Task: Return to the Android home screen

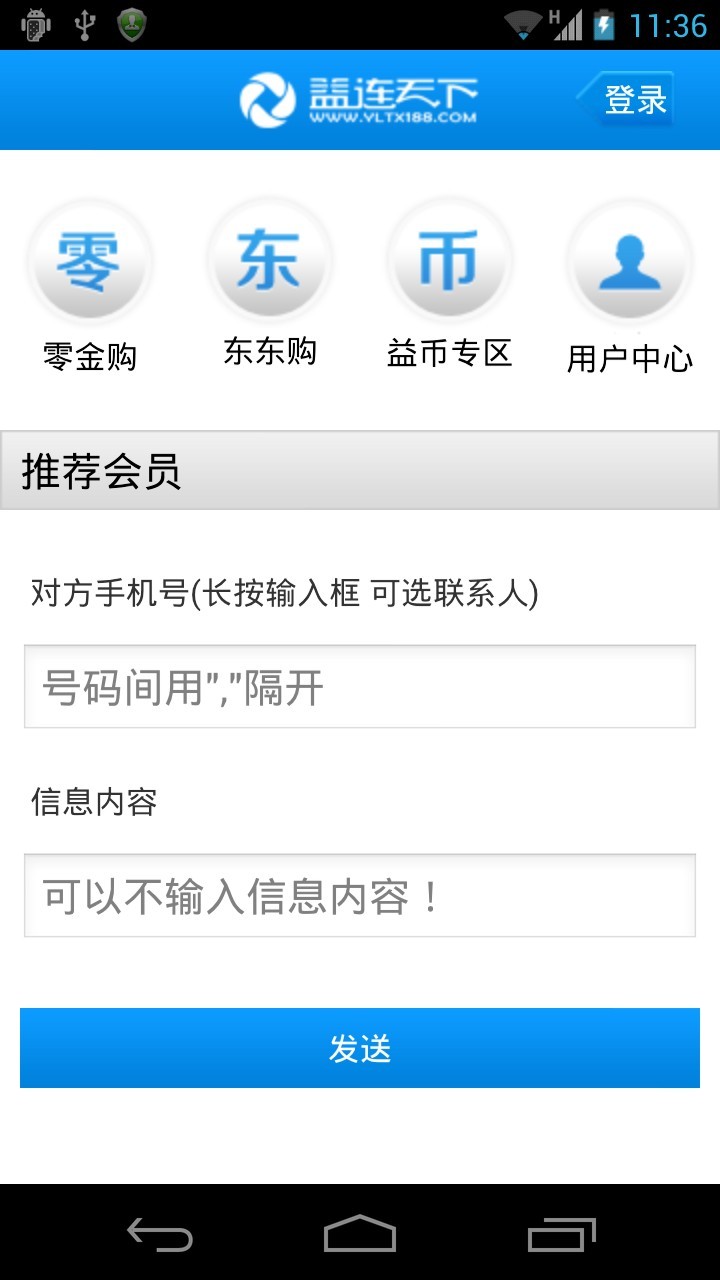Action: point(360,1234)
